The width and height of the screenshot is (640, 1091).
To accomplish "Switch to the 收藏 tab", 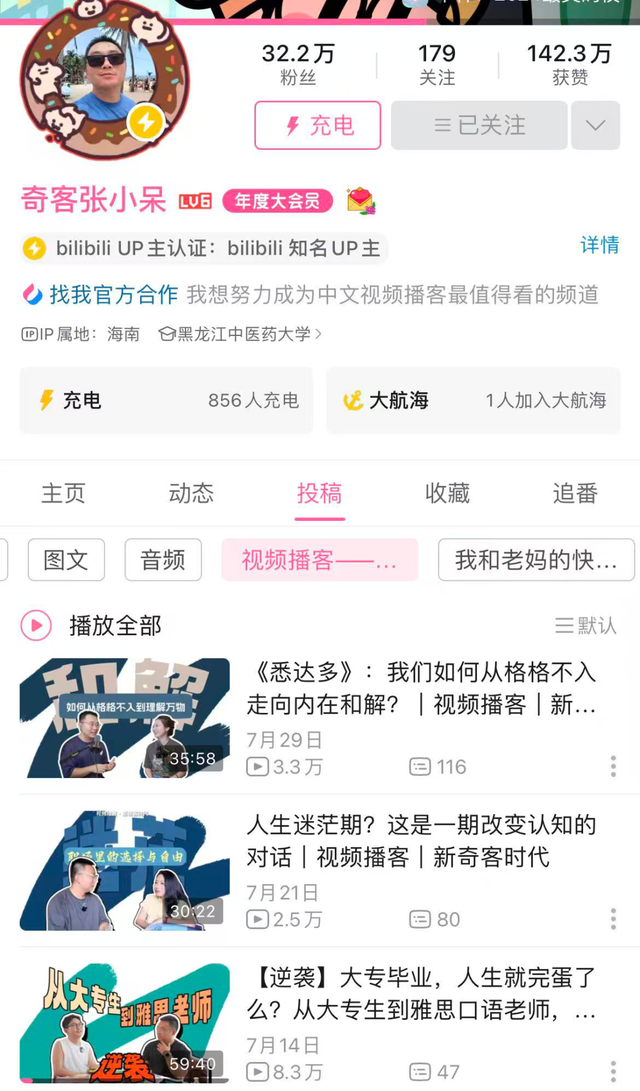I will pos(447,493).
